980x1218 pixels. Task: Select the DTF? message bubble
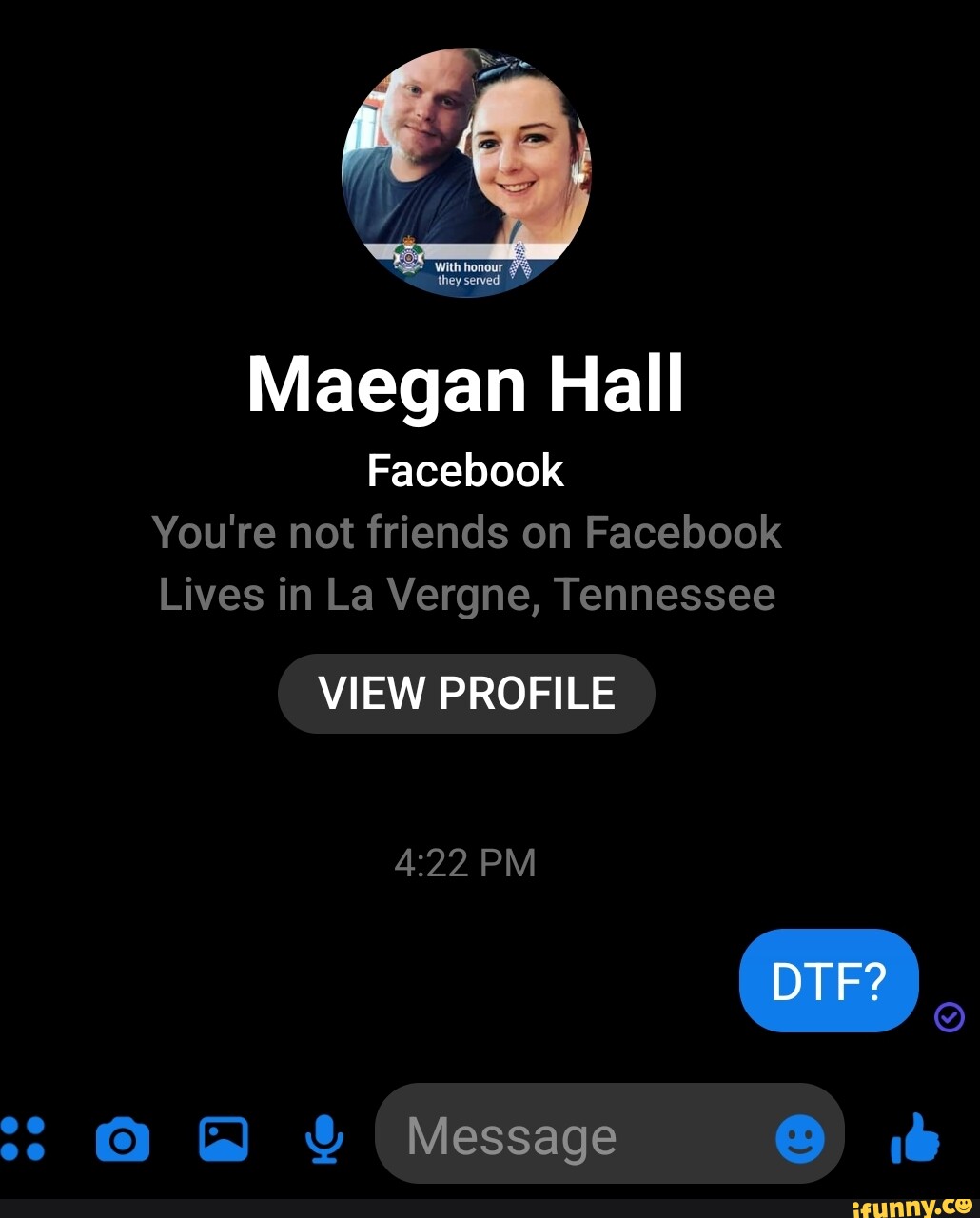(x=829, y=980)
